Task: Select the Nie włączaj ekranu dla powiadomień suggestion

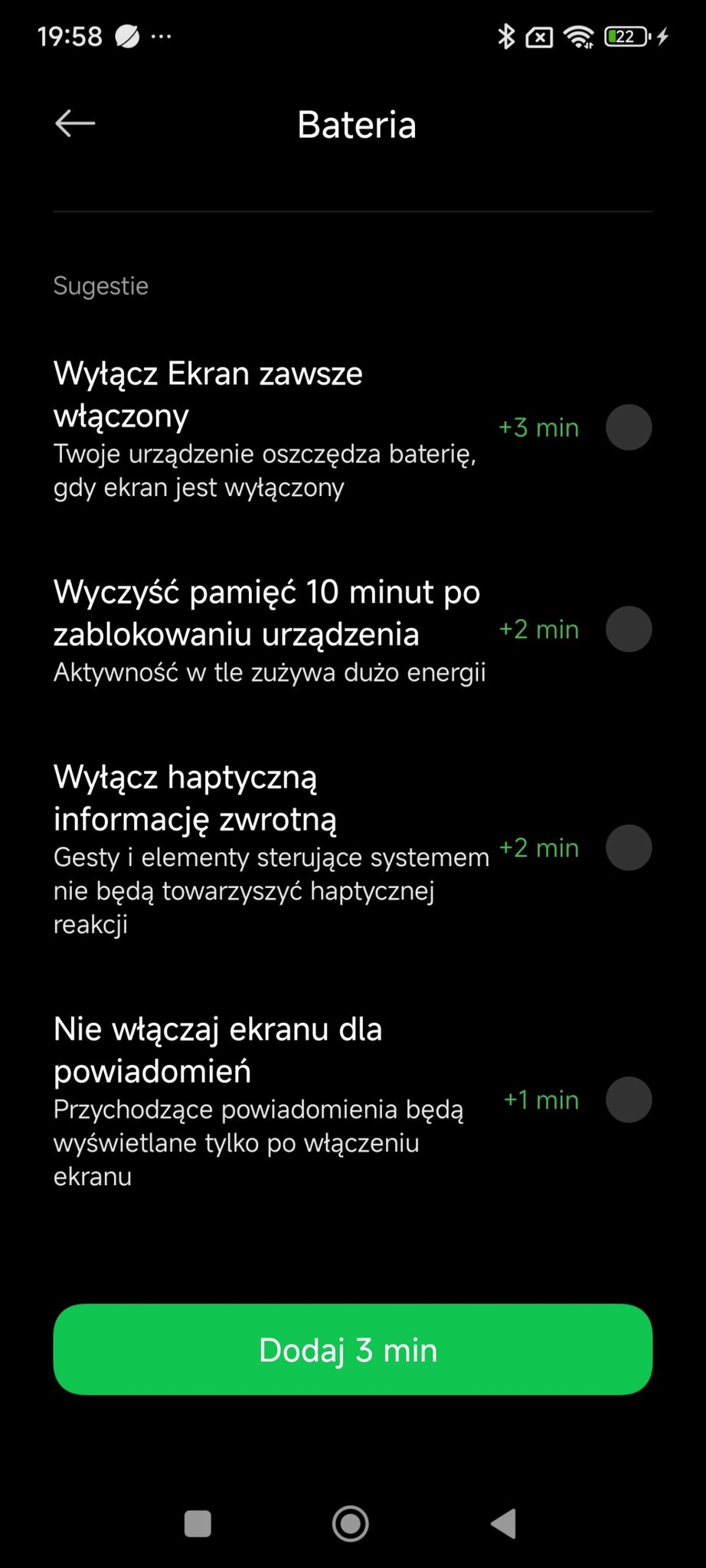Action: click(x=628, y=1099)
